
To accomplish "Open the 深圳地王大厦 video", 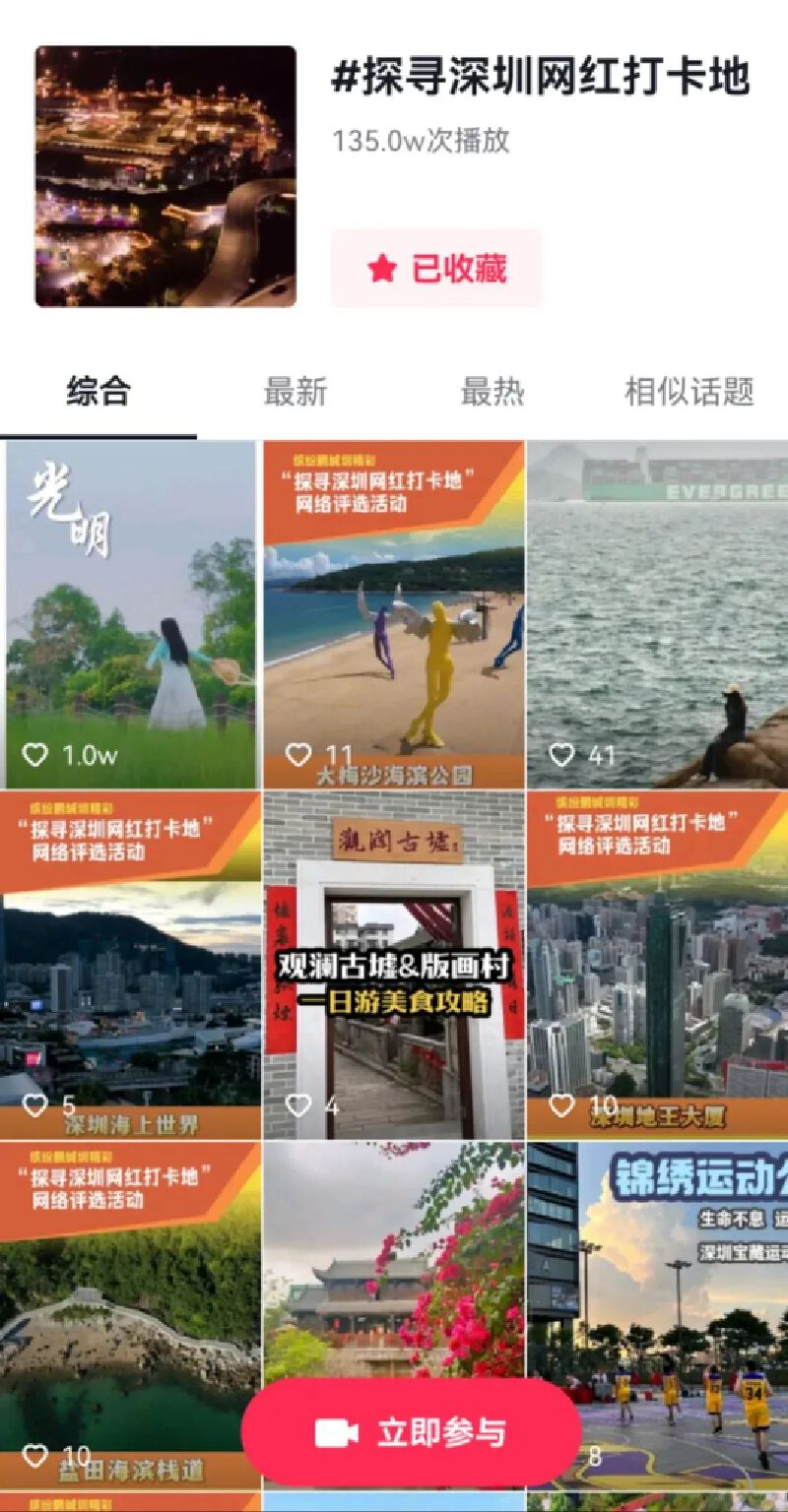I will point(657,965).
